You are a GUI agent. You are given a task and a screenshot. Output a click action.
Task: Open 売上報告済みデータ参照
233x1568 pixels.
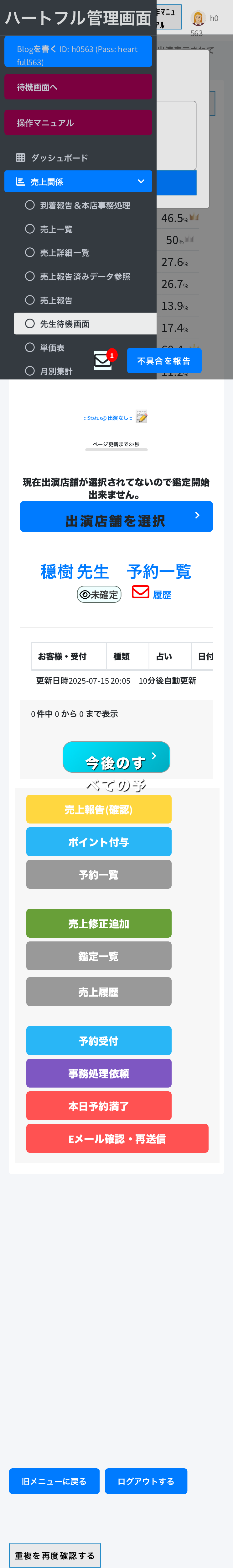tap(85, 276)
